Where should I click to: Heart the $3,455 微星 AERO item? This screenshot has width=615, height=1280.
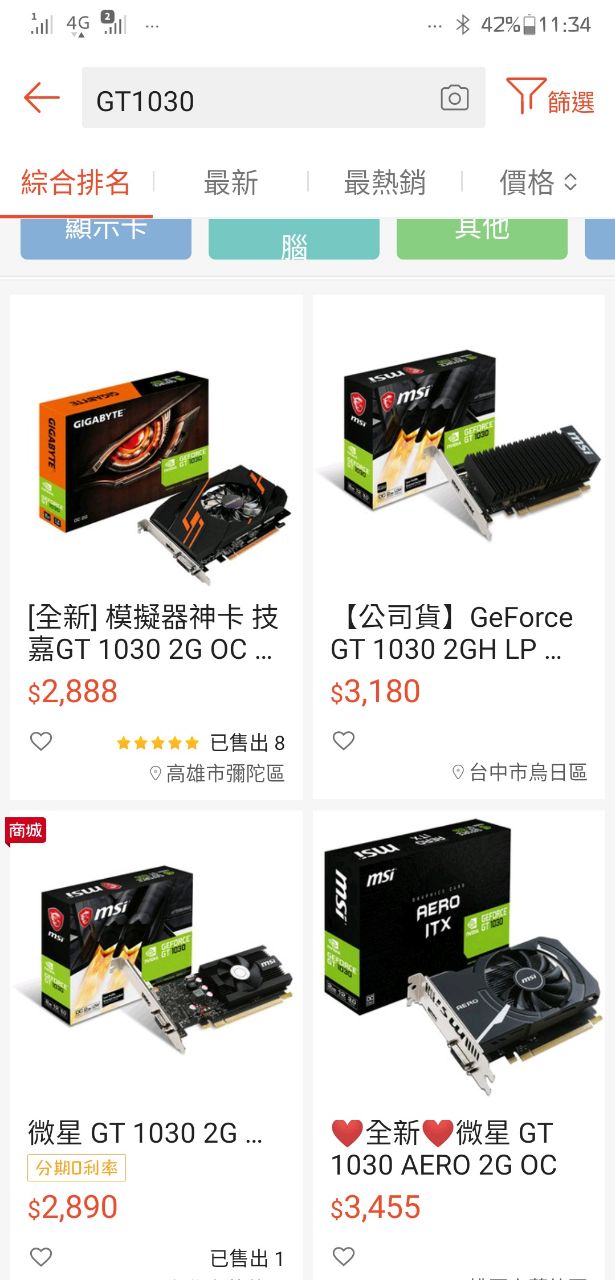pos(343,1257)
